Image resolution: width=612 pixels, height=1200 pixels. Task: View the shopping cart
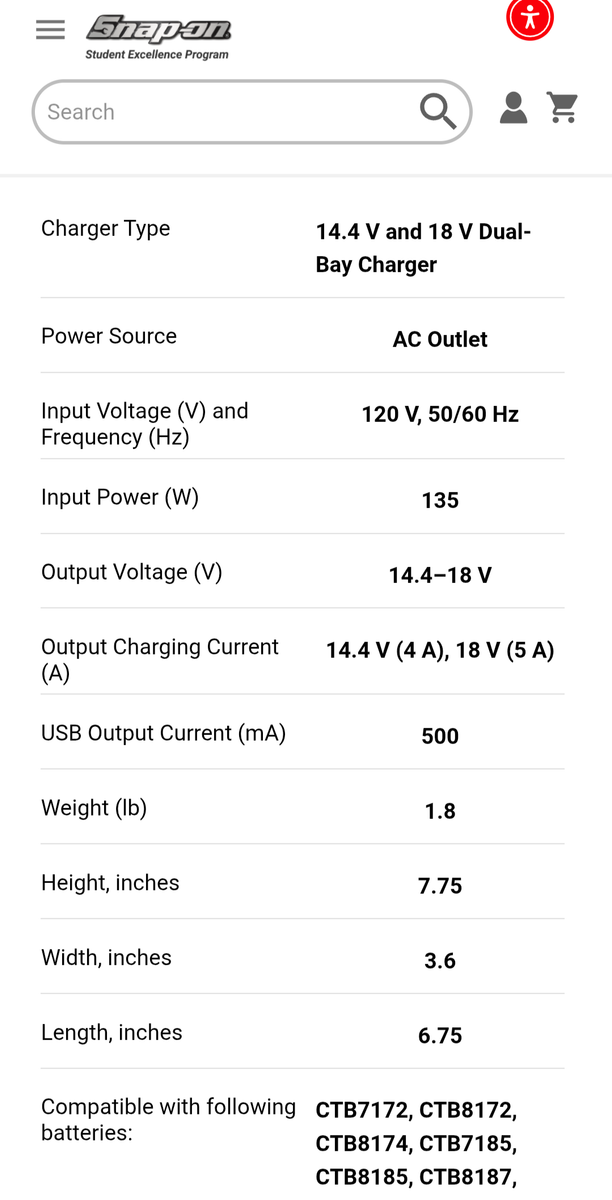pos(563,108)
